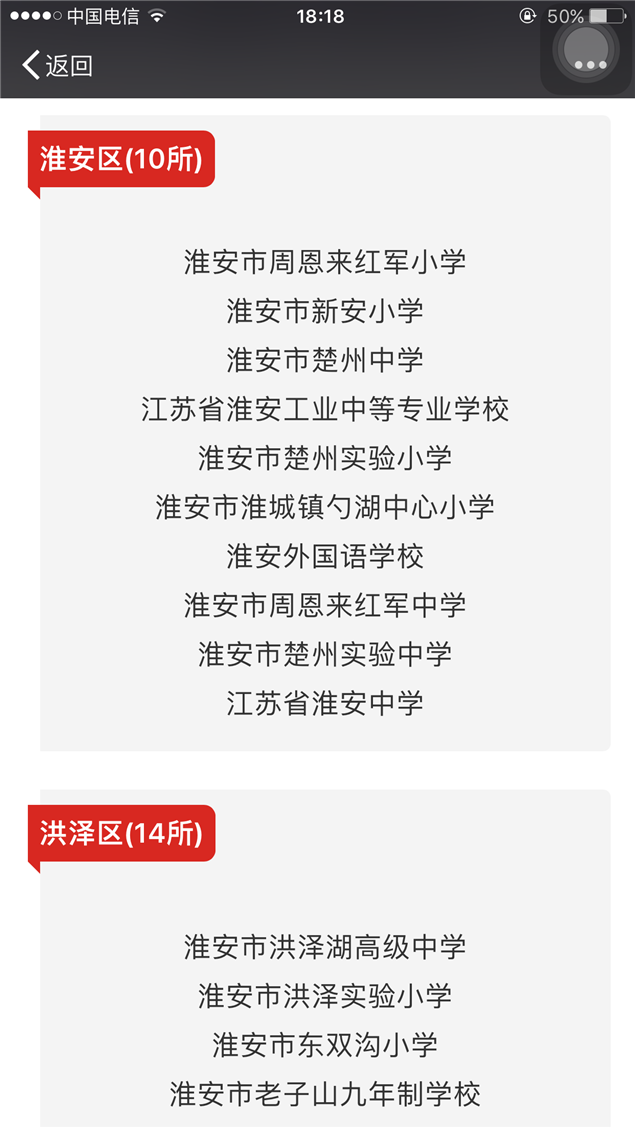
Task: Go back with the 返回 button
Action: (57, 65)
